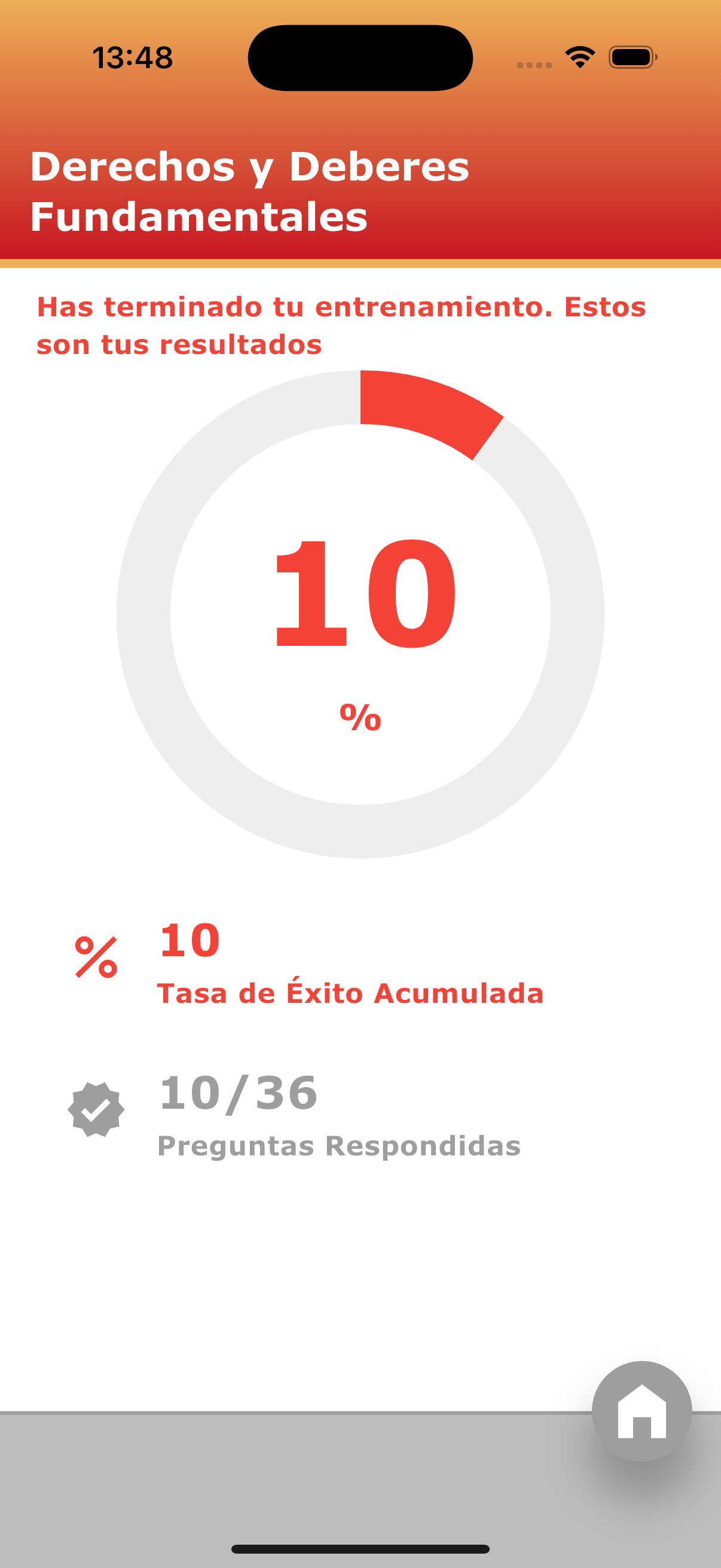
Task: Tap the home floating button
Action: pos(641,1410)
